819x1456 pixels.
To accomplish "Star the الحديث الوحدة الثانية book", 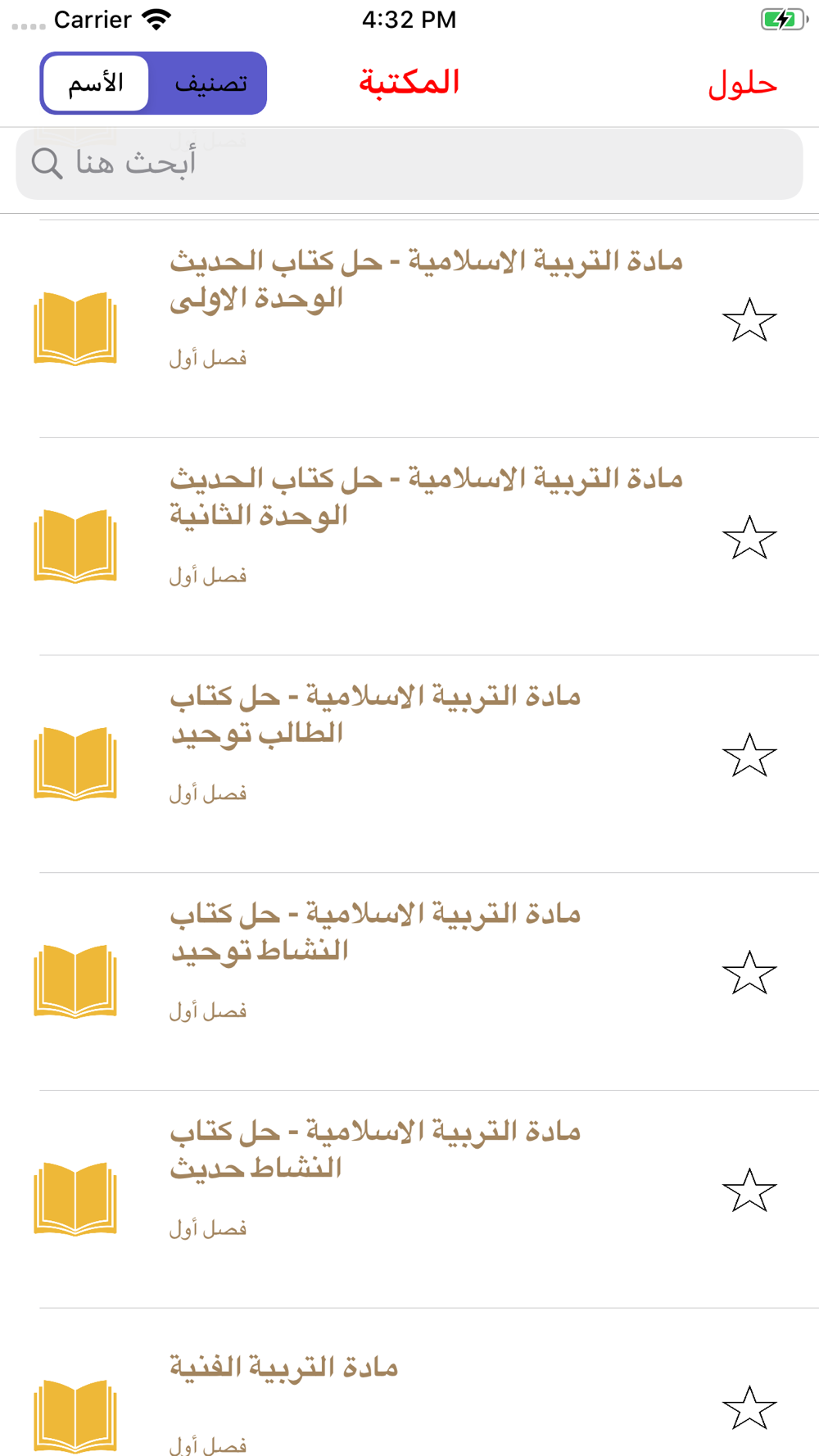I will [749, 538].
